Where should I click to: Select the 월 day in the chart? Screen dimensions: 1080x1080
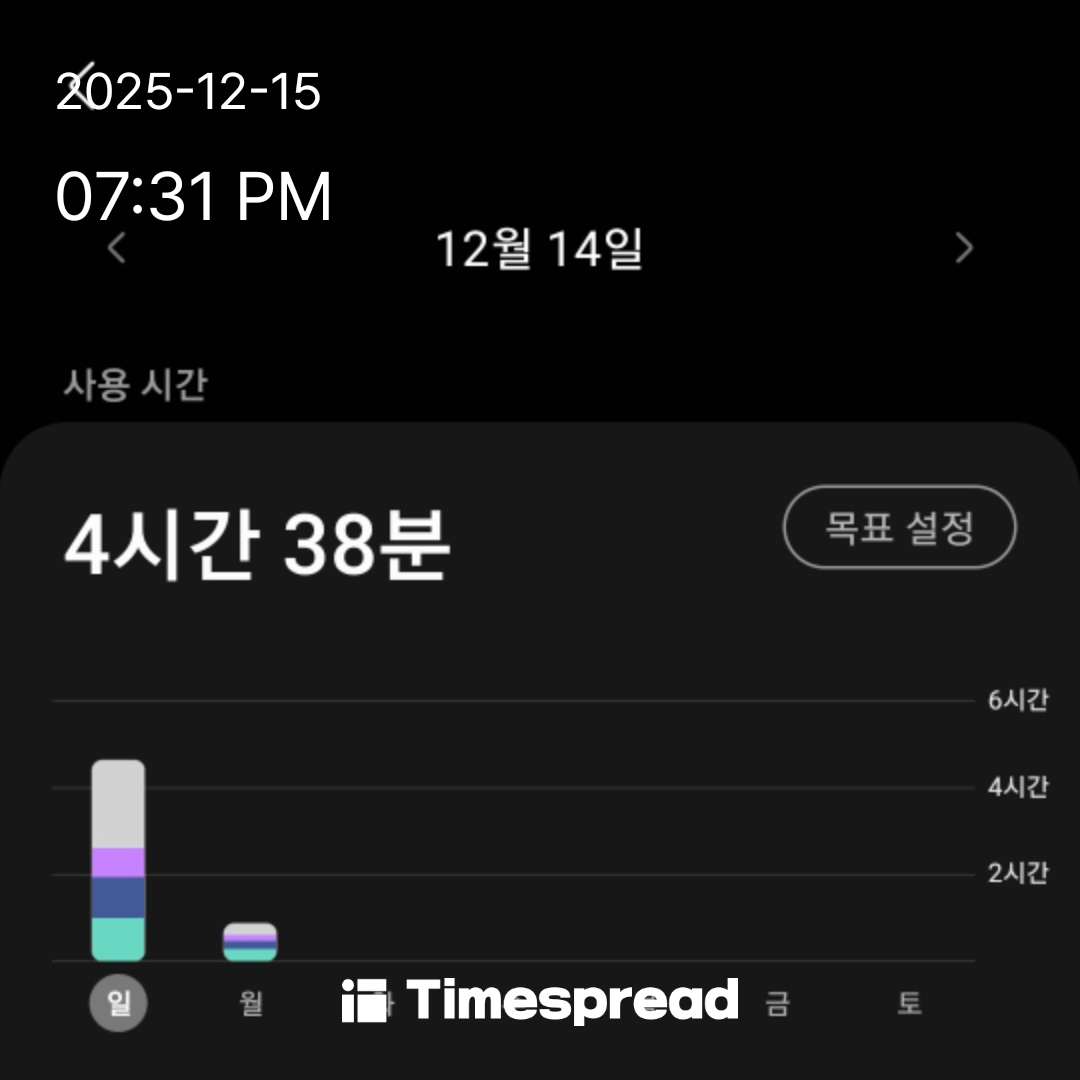pyautogui.click(x=250, y=1003)
